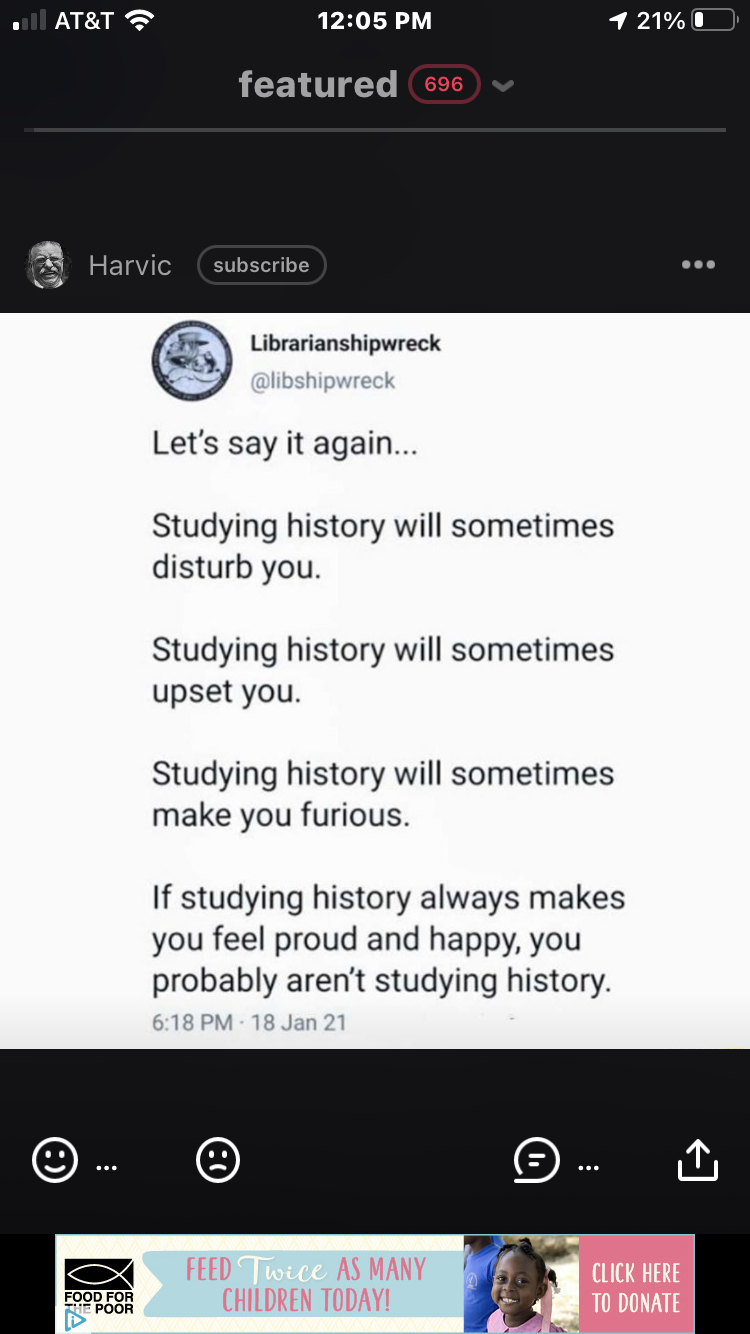Open Harvic's profile
Screen dimensions: 750x1334
point(128,265)
